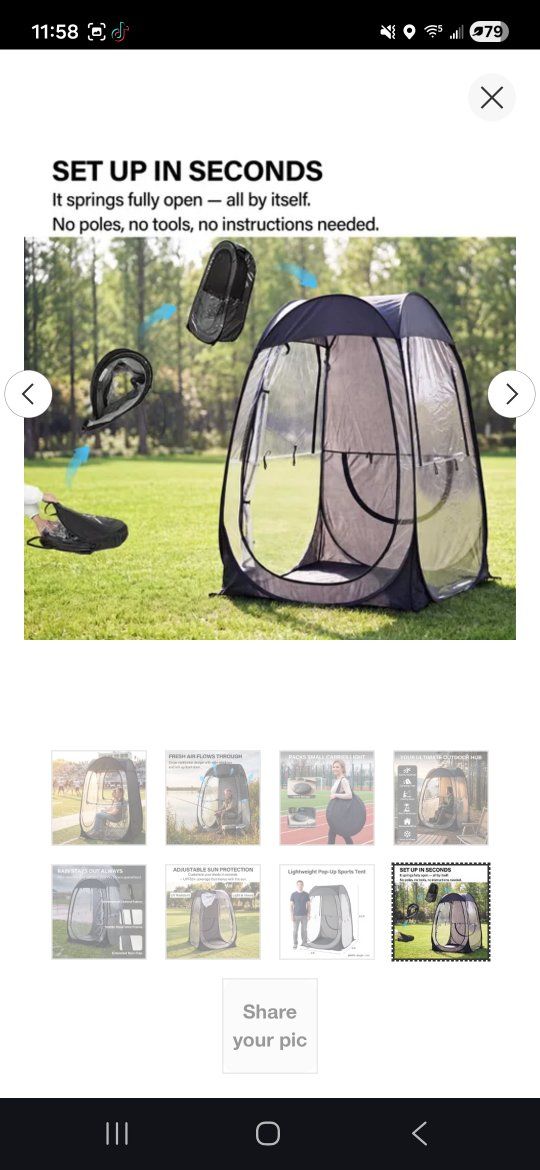Select the Packs Small Carries Light thumbnail
540x1170 pixels.
point(327,798)
